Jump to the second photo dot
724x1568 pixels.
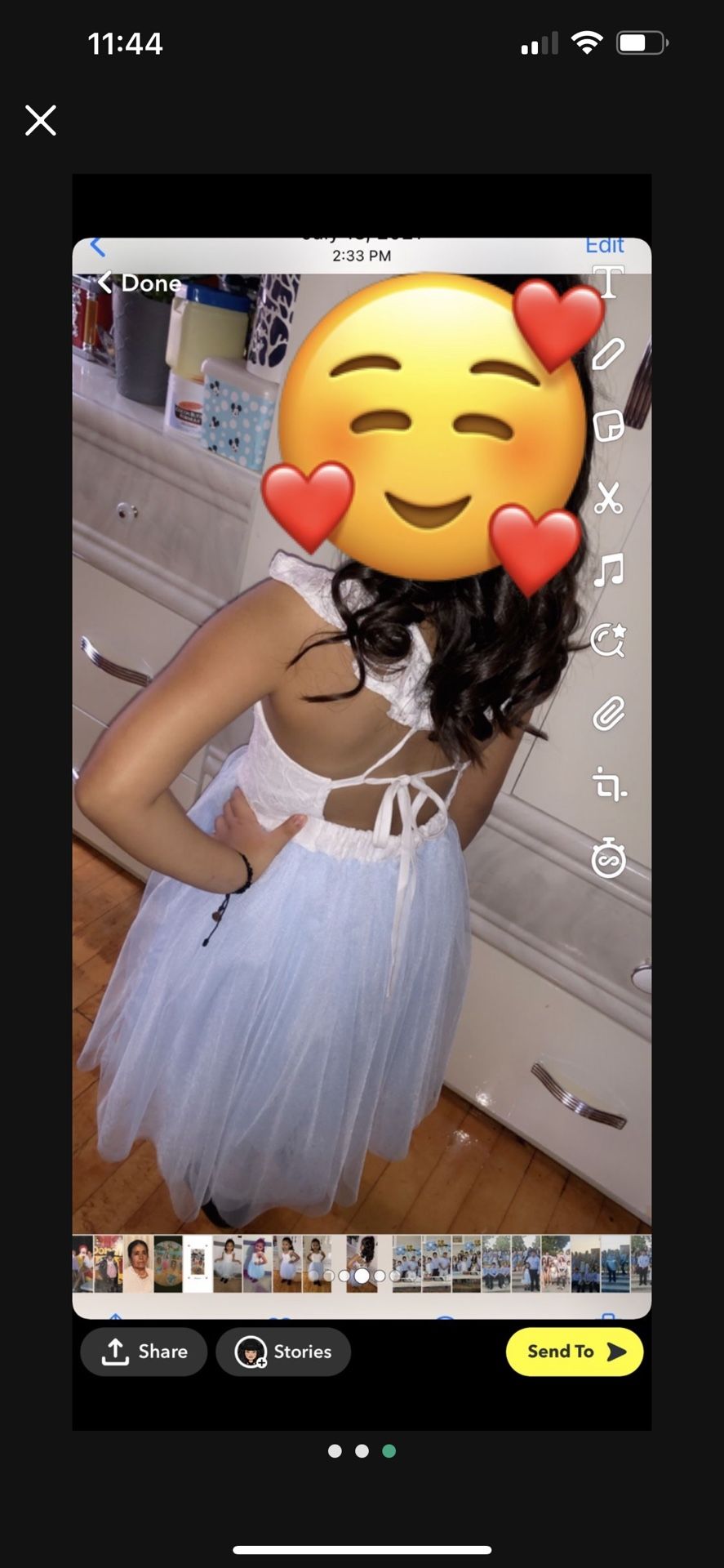(362, 1451)
